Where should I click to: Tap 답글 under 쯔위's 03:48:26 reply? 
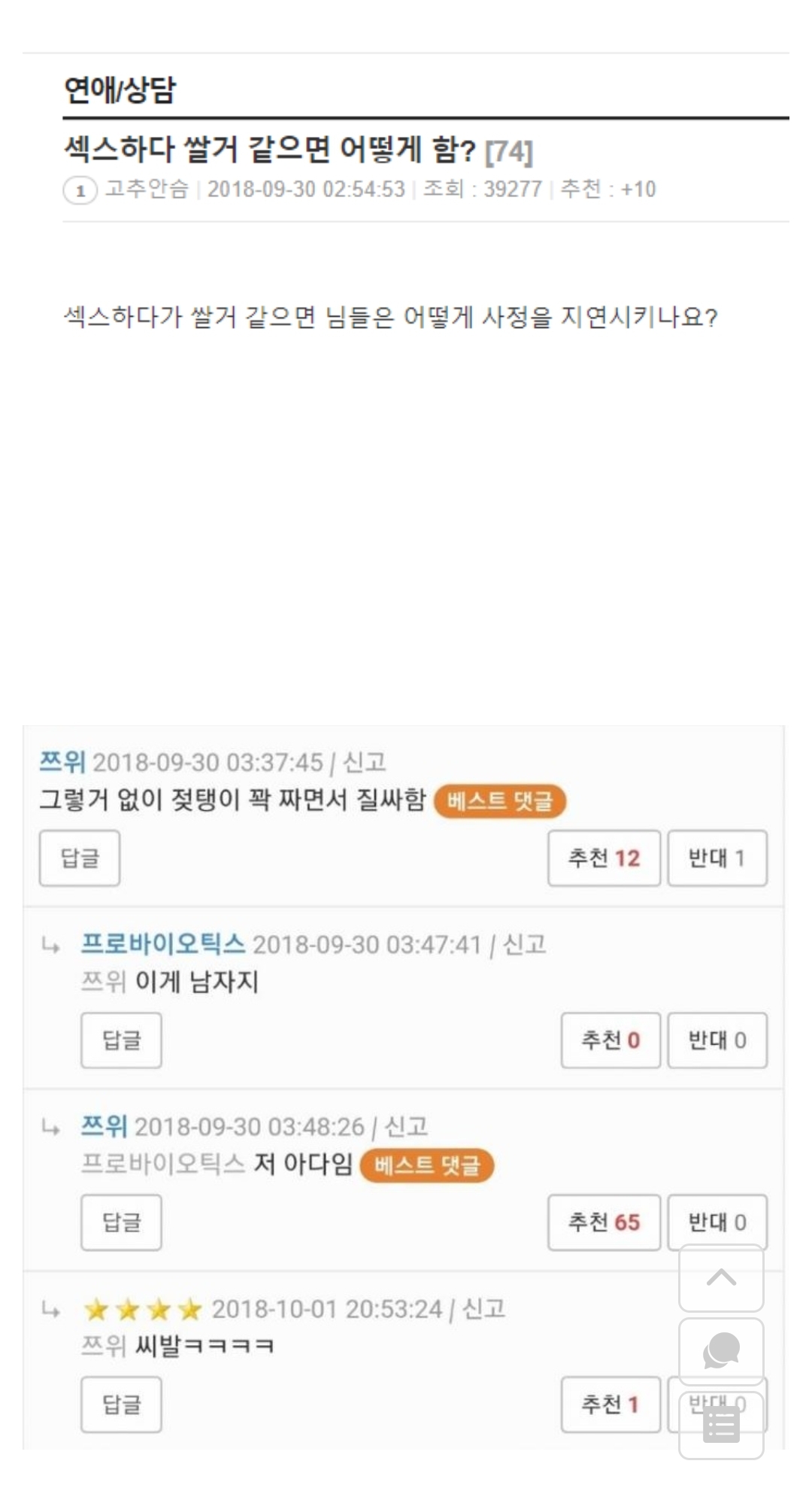point(121,1222)
